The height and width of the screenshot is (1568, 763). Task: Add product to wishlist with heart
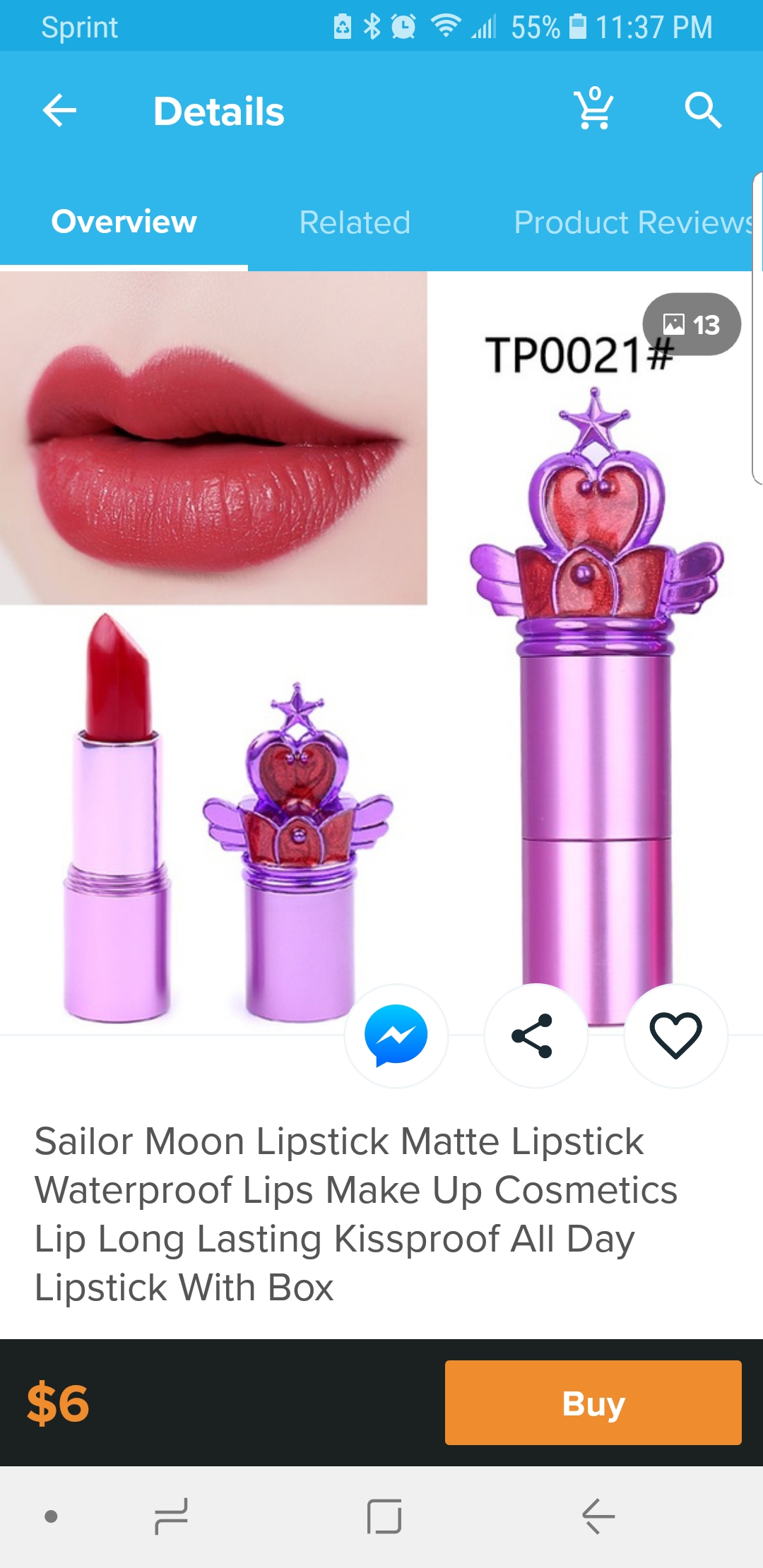click(675, 1035)
